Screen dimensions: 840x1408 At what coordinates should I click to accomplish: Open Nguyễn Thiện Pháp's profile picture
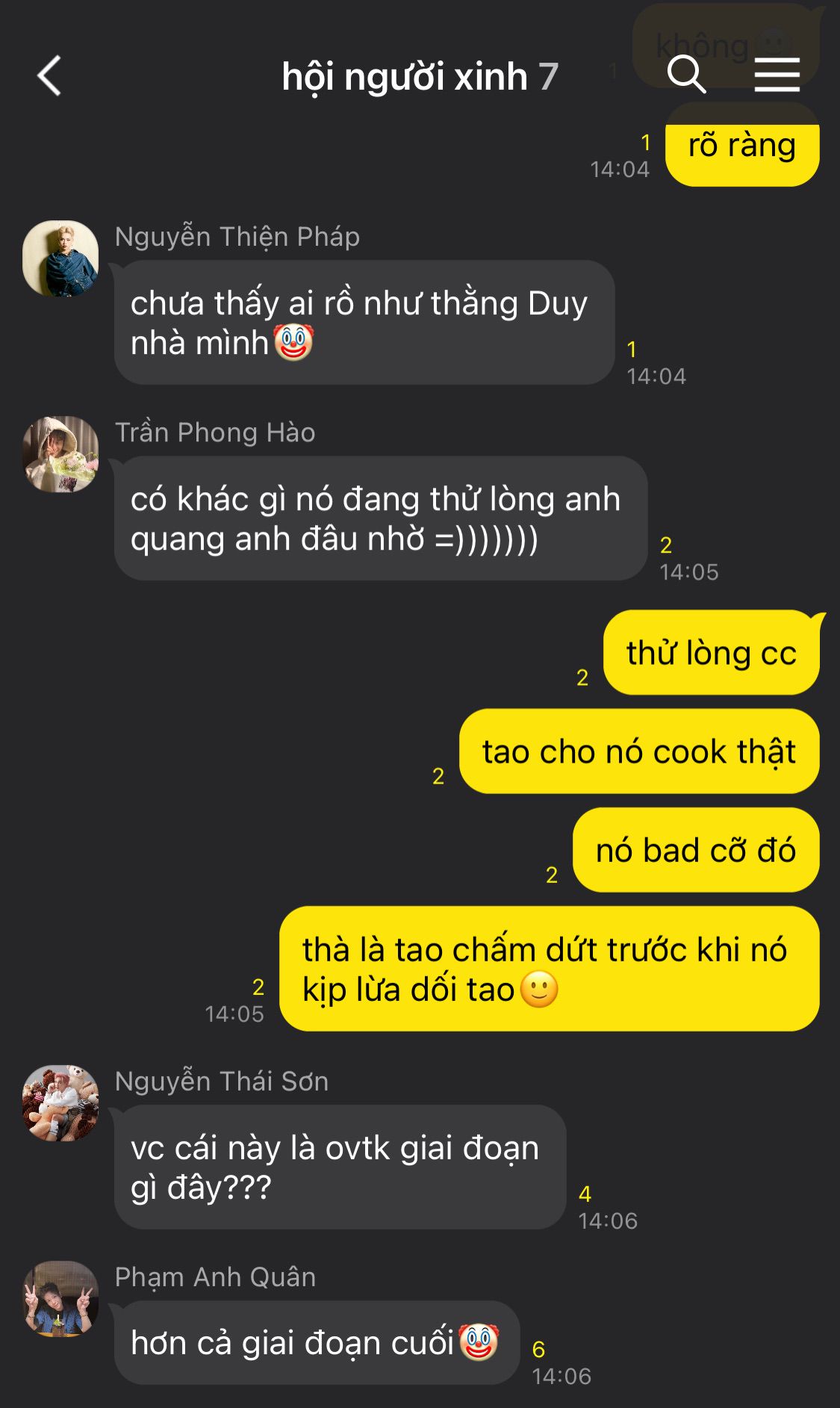tap(60, 258)
